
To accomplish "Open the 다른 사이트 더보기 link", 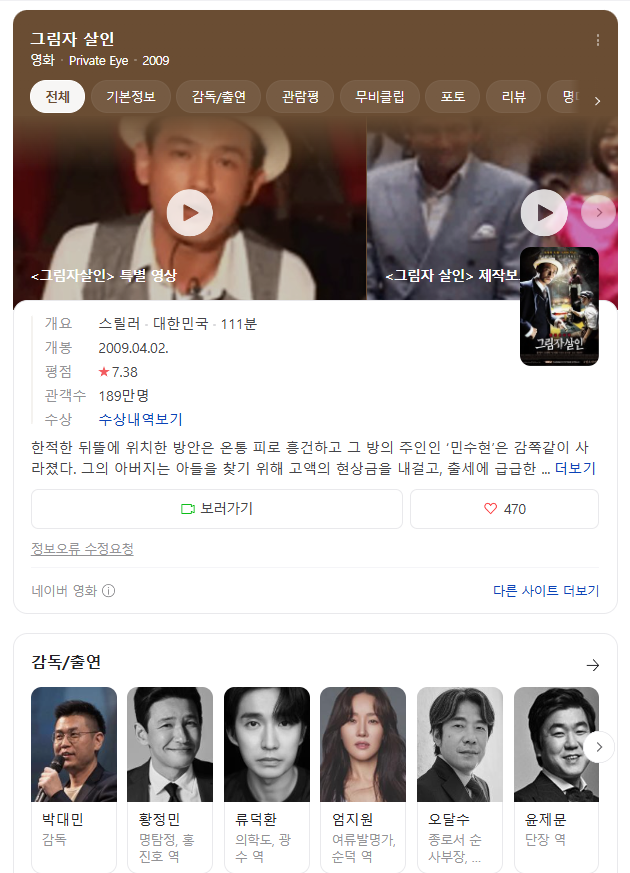I will click(545, 591).
